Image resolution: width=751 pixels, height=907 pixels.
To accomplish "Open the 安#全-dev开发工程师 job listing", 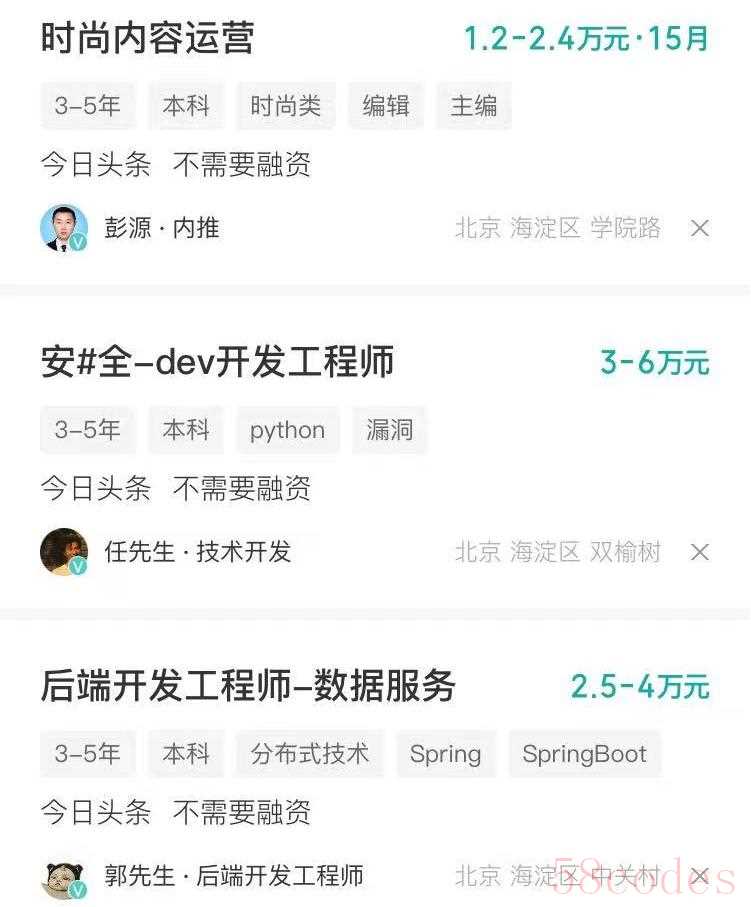I will tap(217, 362).
